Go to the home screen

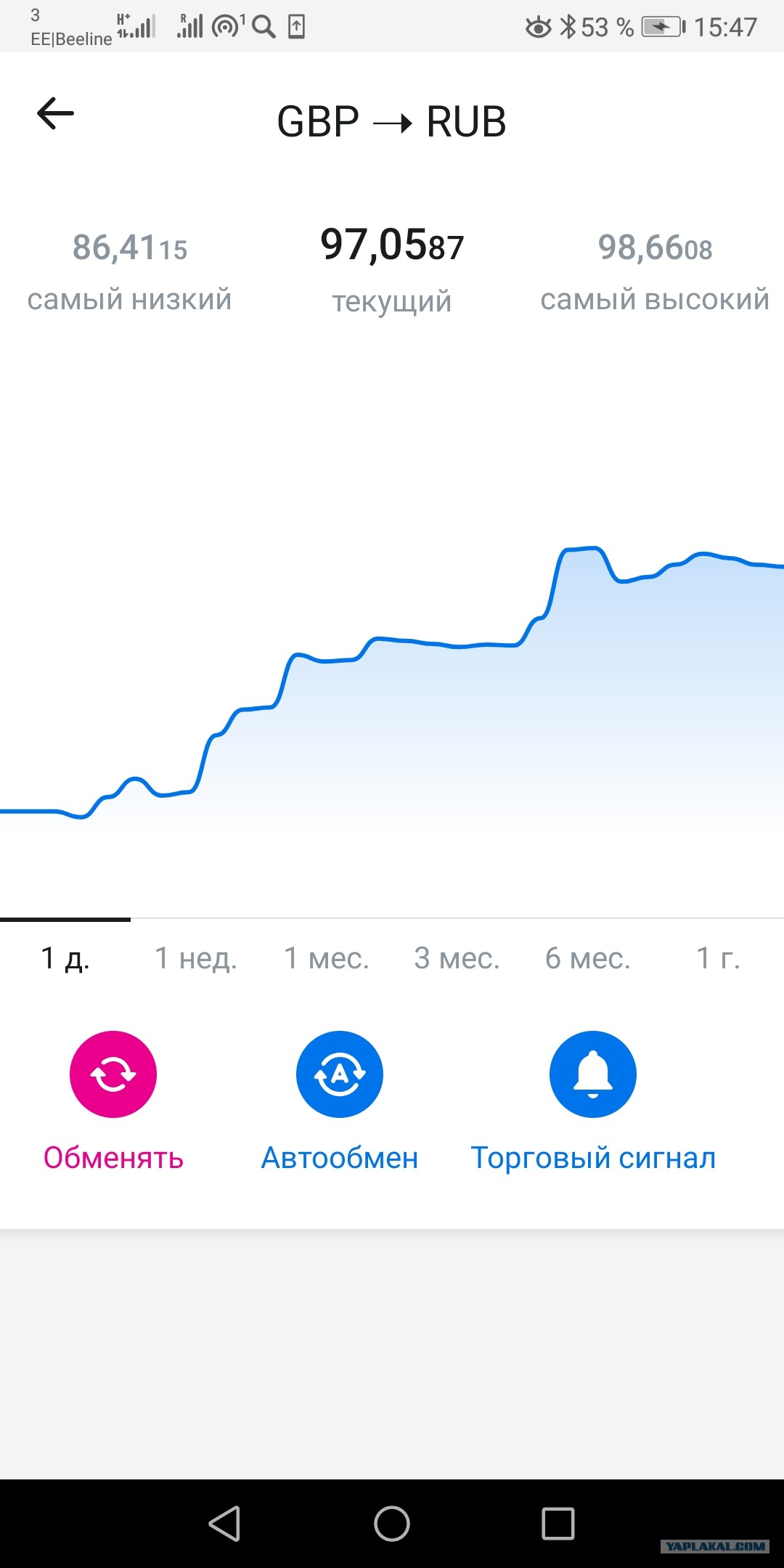tap(392, 1523)
